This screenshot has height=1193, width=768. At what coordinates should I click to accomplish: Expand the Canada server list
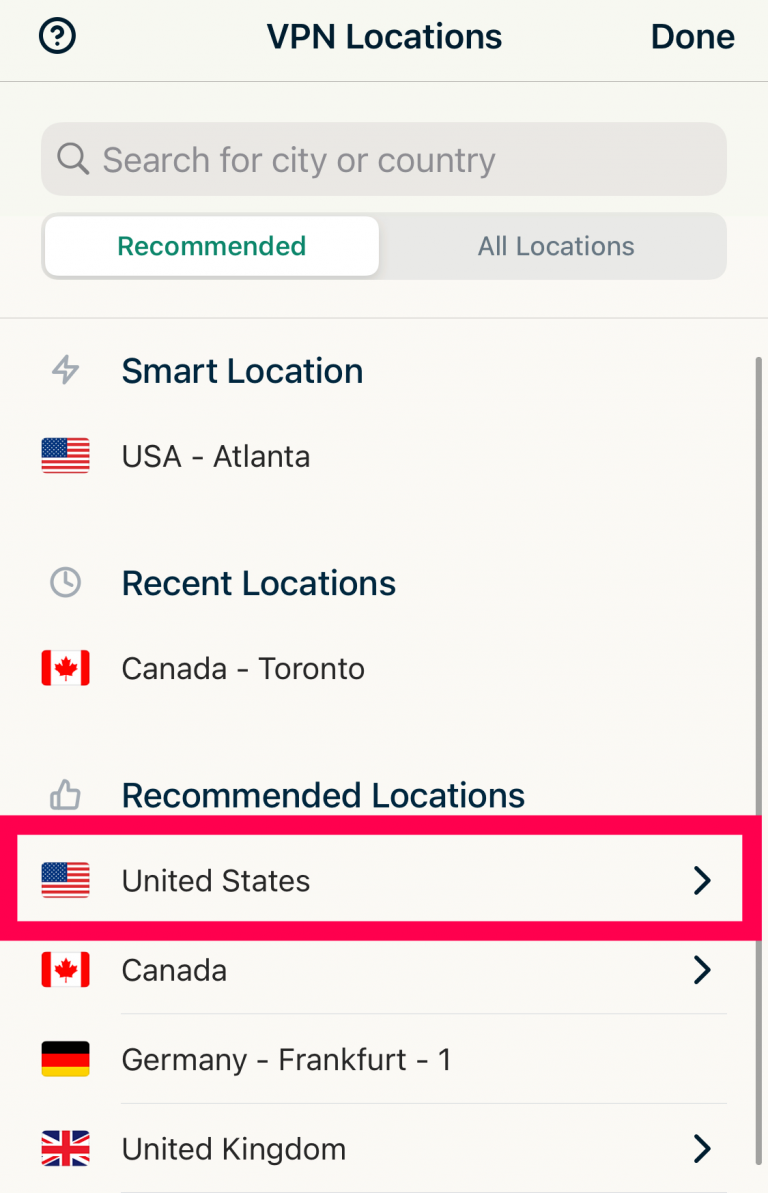click(703, 970)
